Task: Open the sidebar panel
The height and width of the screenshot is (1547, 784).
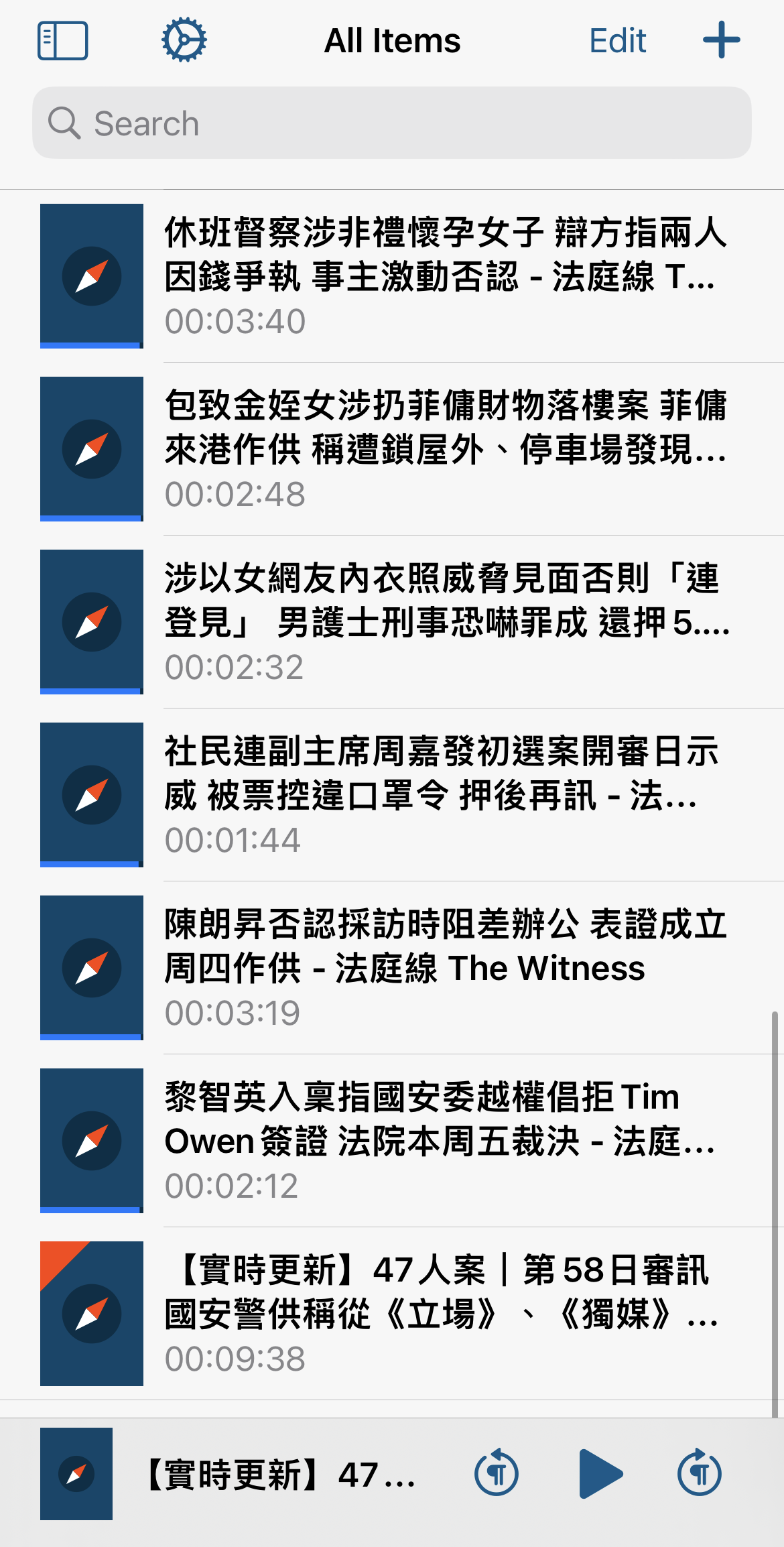Action: (x=62, y=41)
